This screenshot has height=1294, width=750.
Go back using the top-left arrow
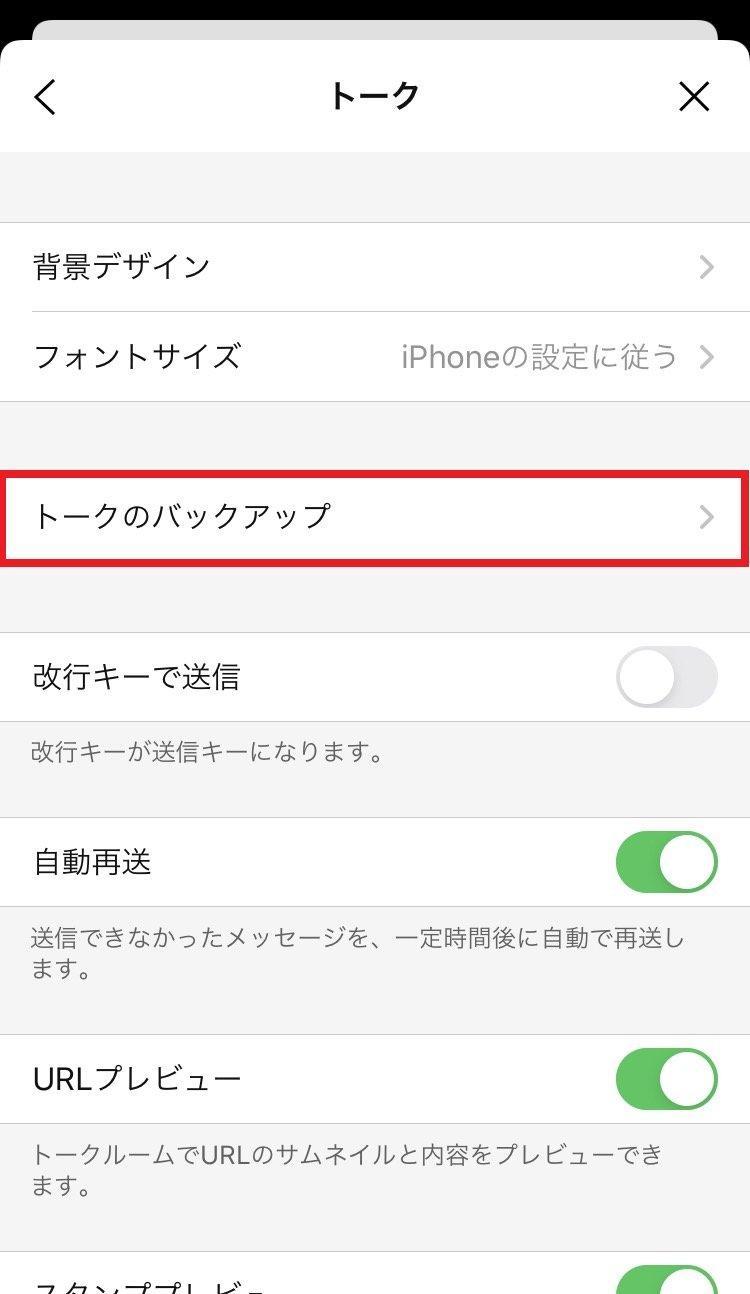(x=45, y=97)
